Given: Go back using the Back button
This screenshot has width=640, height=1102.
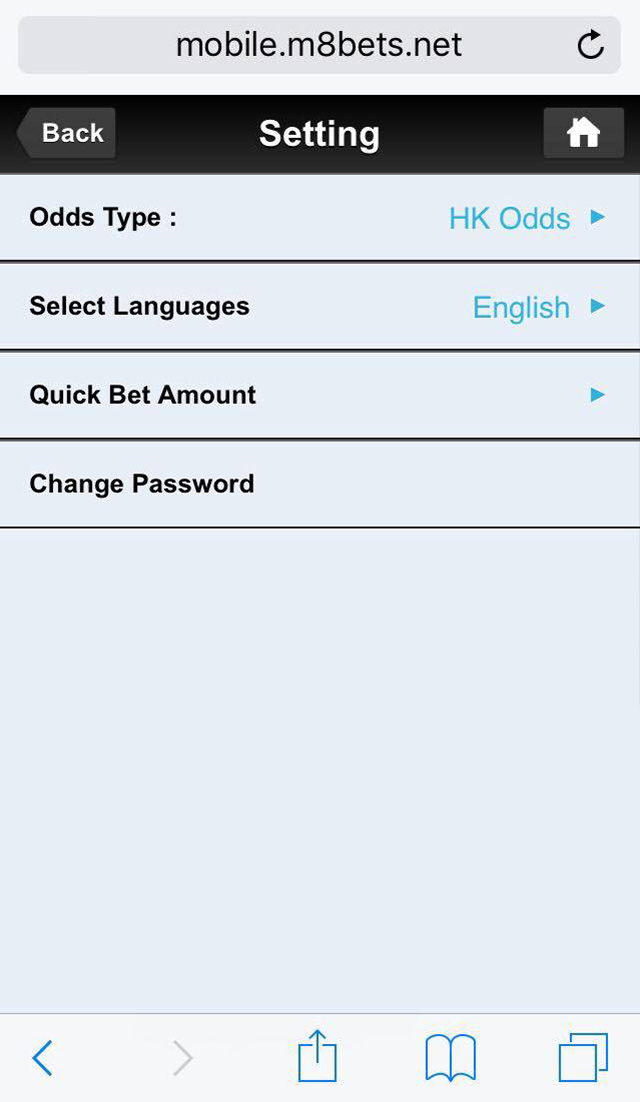Looking at the screenshot, I should [66, 133].
